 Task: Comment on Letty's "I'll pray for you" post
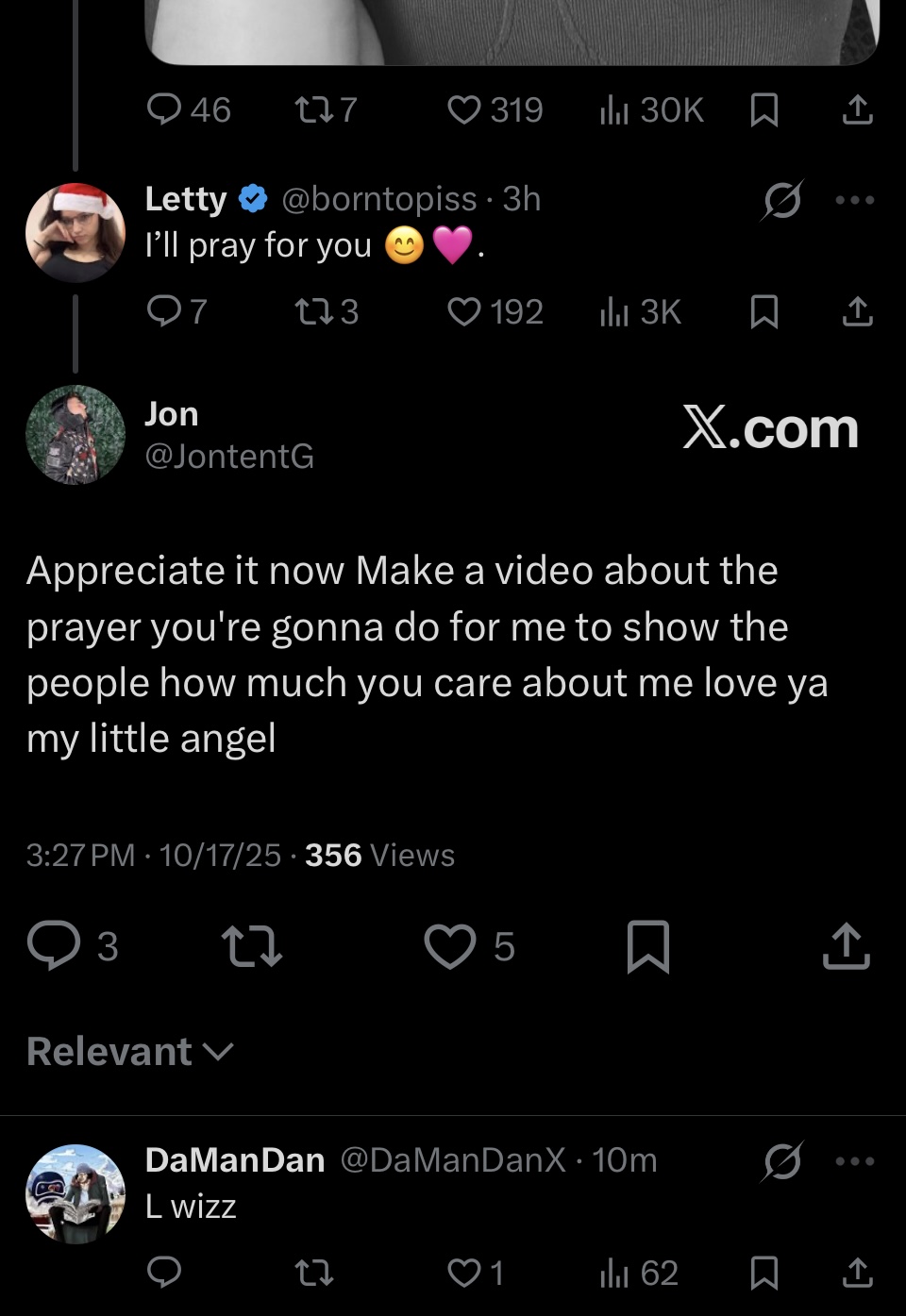(164, 311)
